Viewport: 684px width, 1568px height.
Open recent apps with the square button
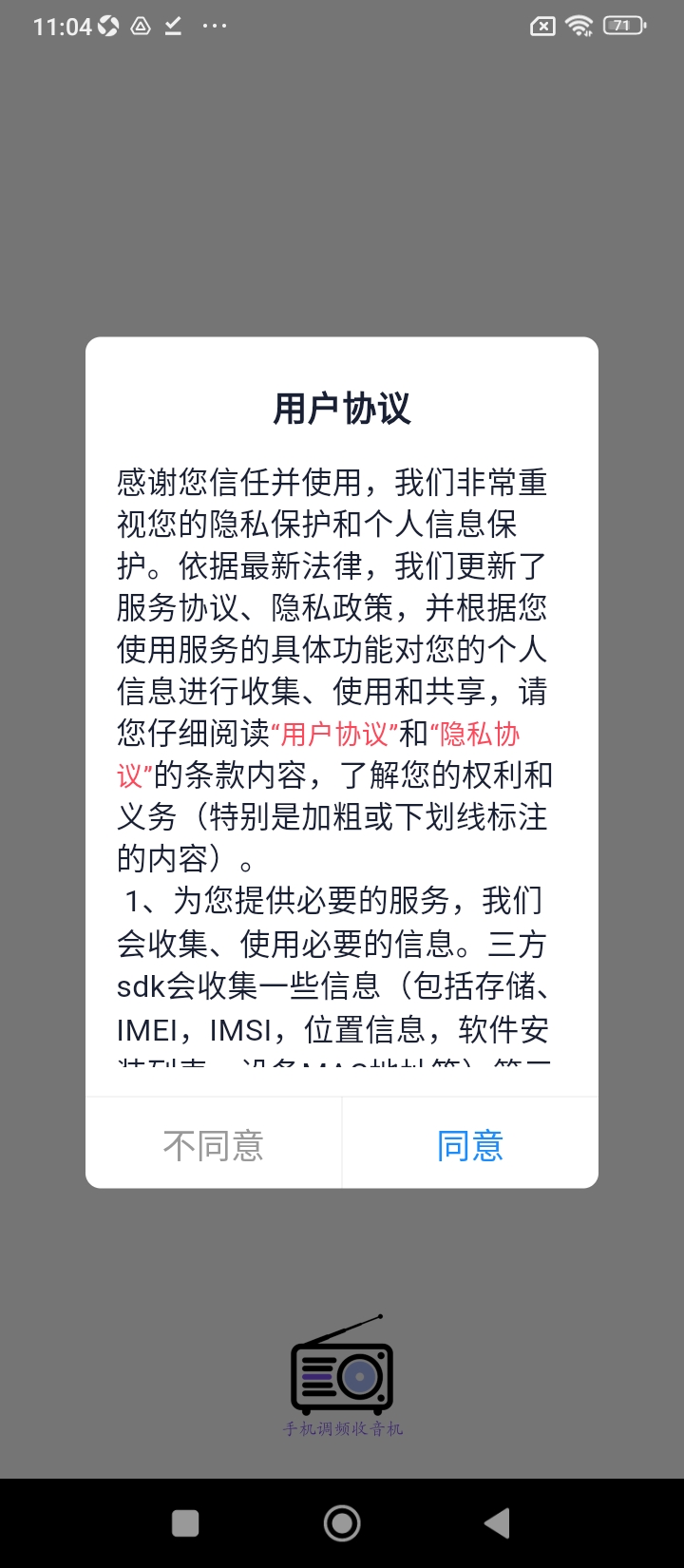185,1523
